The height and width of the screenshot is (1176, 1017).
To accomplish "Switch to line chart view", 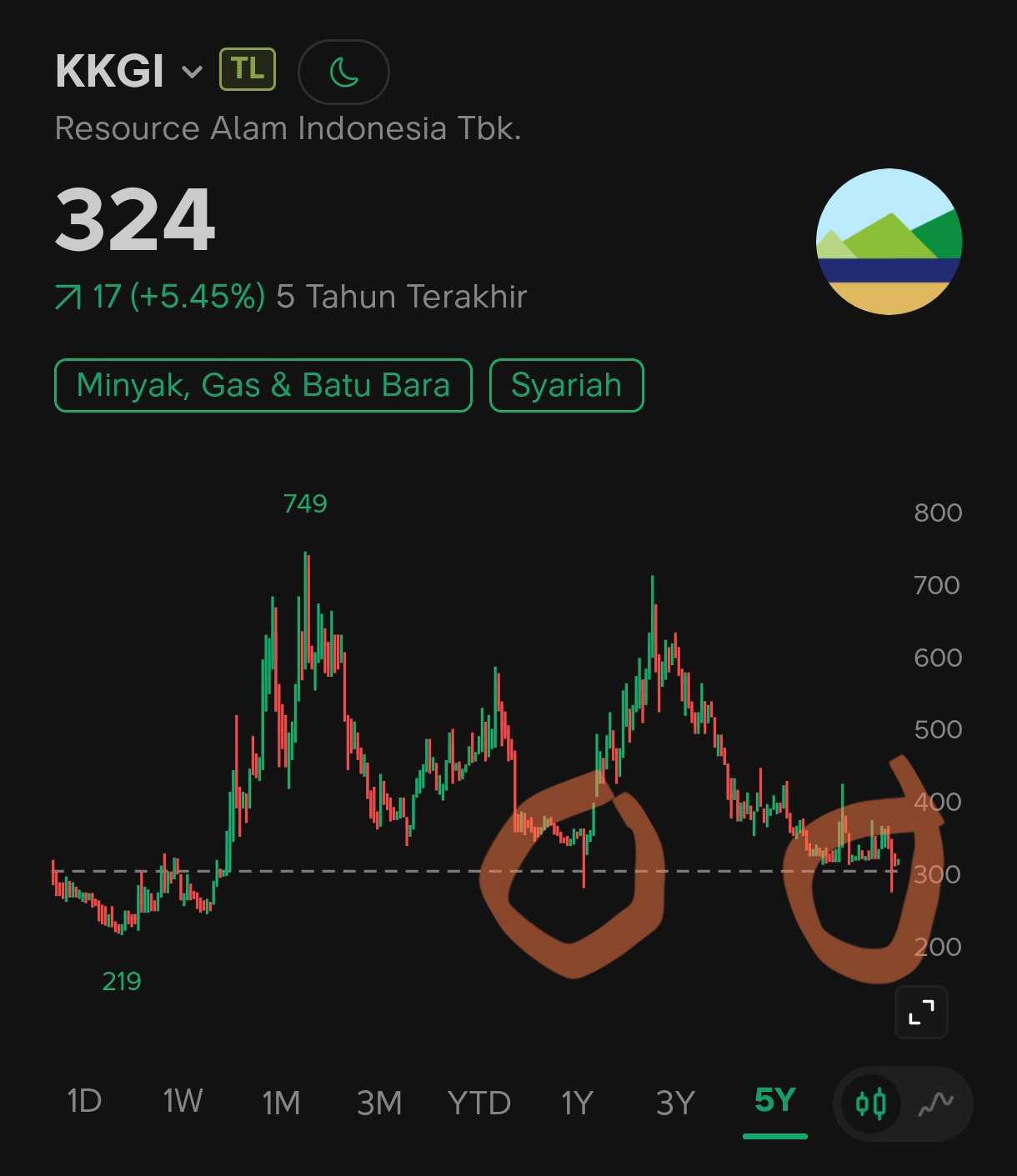I will pos(936,1104).
